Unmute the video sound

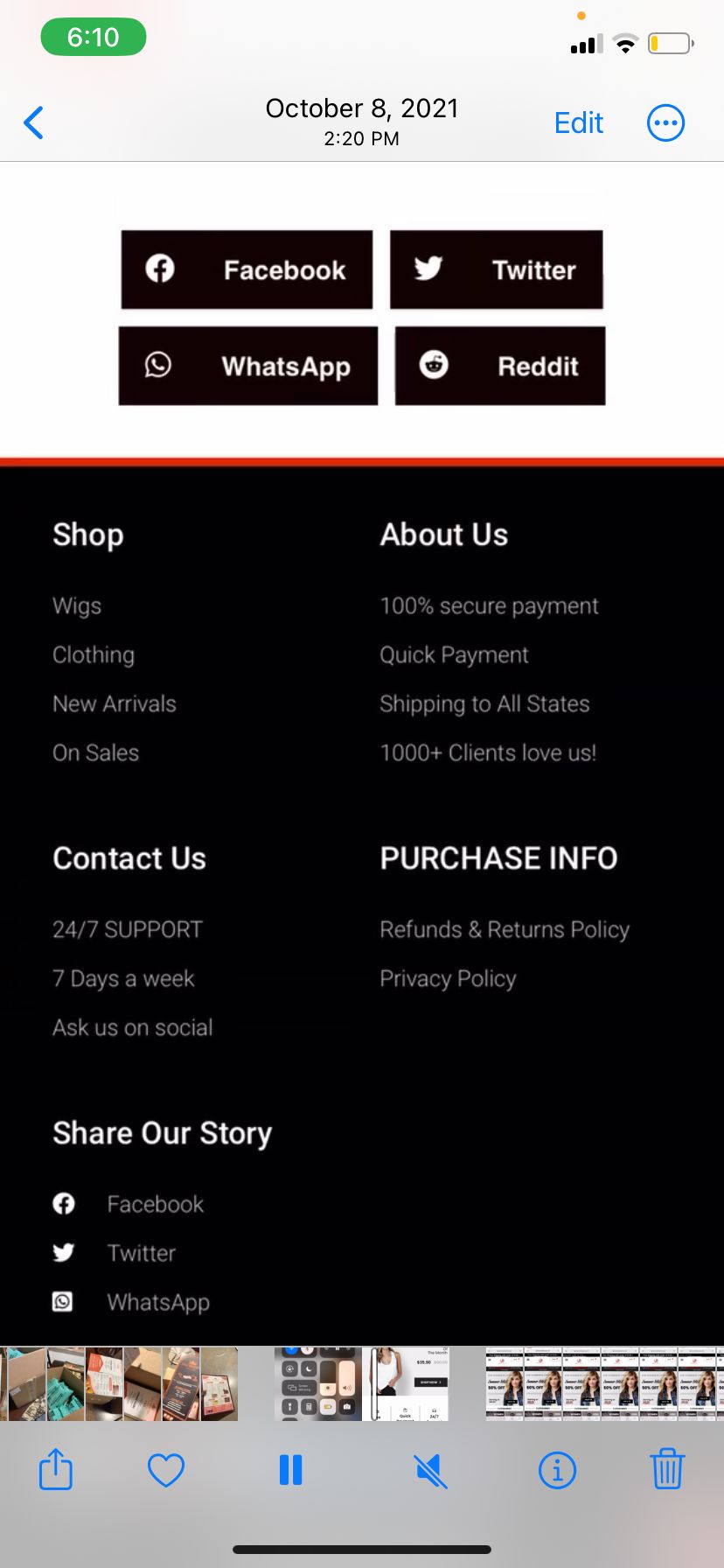coord(430,1470)
